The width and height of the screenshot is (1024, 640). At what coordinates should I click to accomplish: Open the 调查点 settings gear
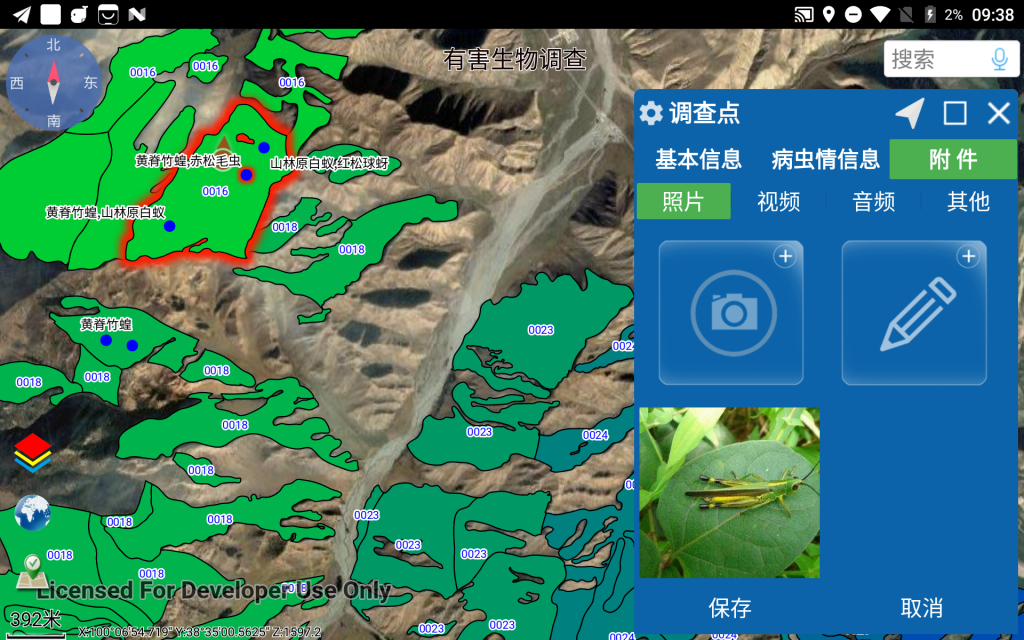pos(651,113)
